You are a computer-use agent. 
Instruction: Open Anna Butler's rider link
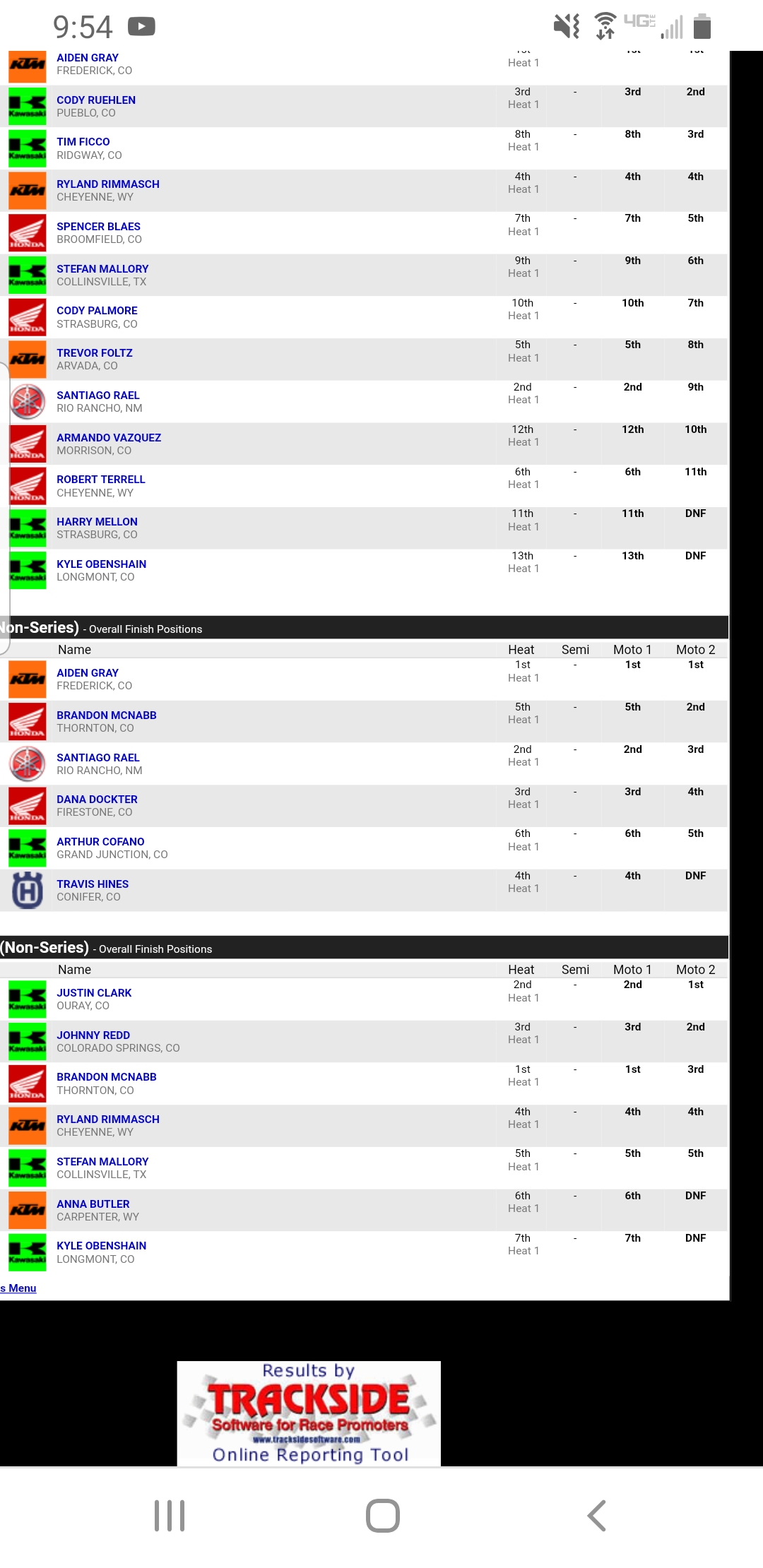click(x=93, y=1204)
